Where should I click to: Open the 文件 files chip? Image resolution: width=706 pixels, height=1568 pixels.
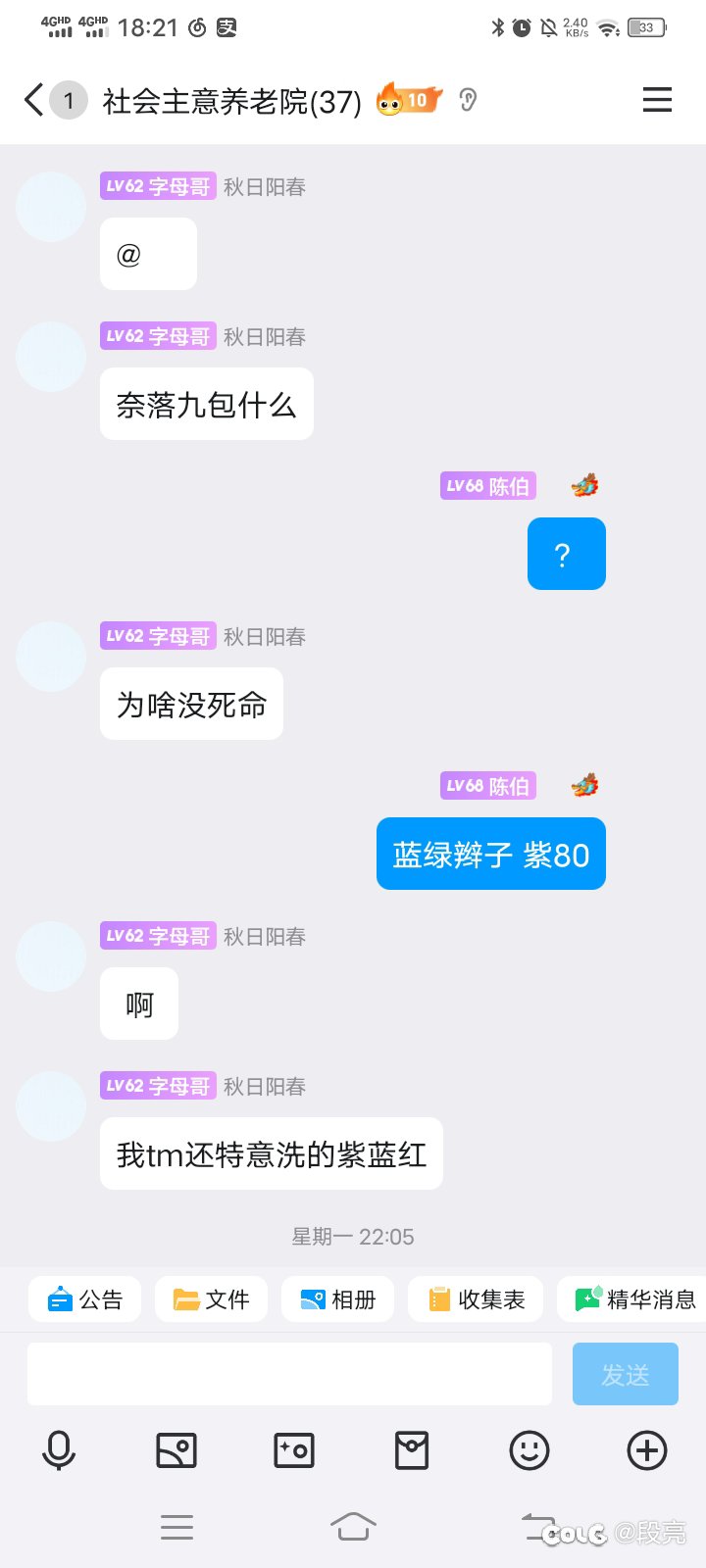211,1299
